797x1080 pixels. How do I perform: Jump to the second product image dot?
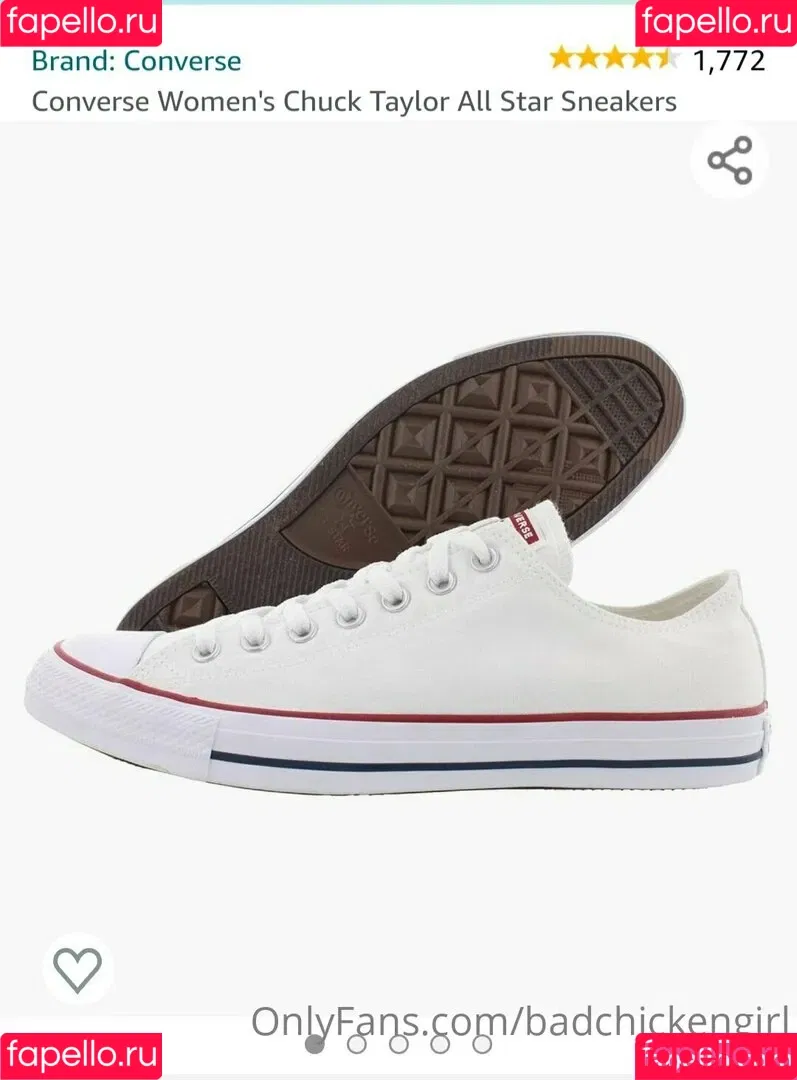point(357,1044)
